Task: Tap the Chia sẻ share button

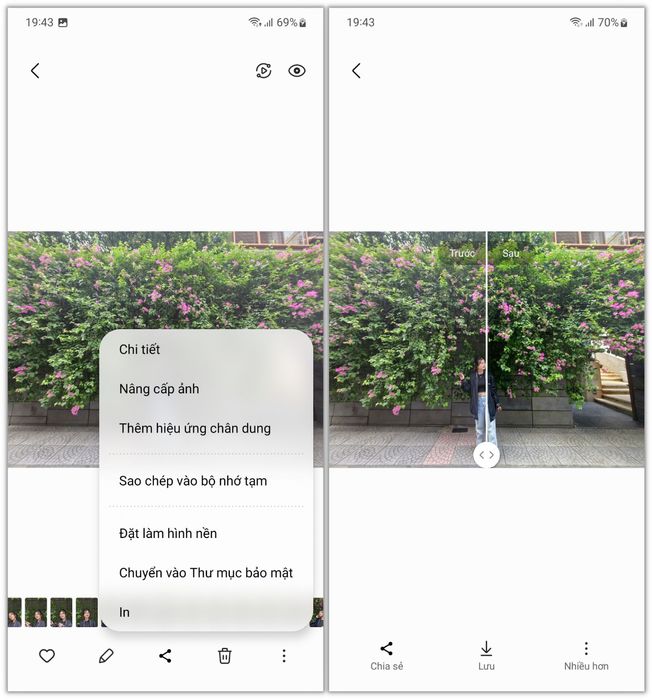Action: tap(387, 656)
